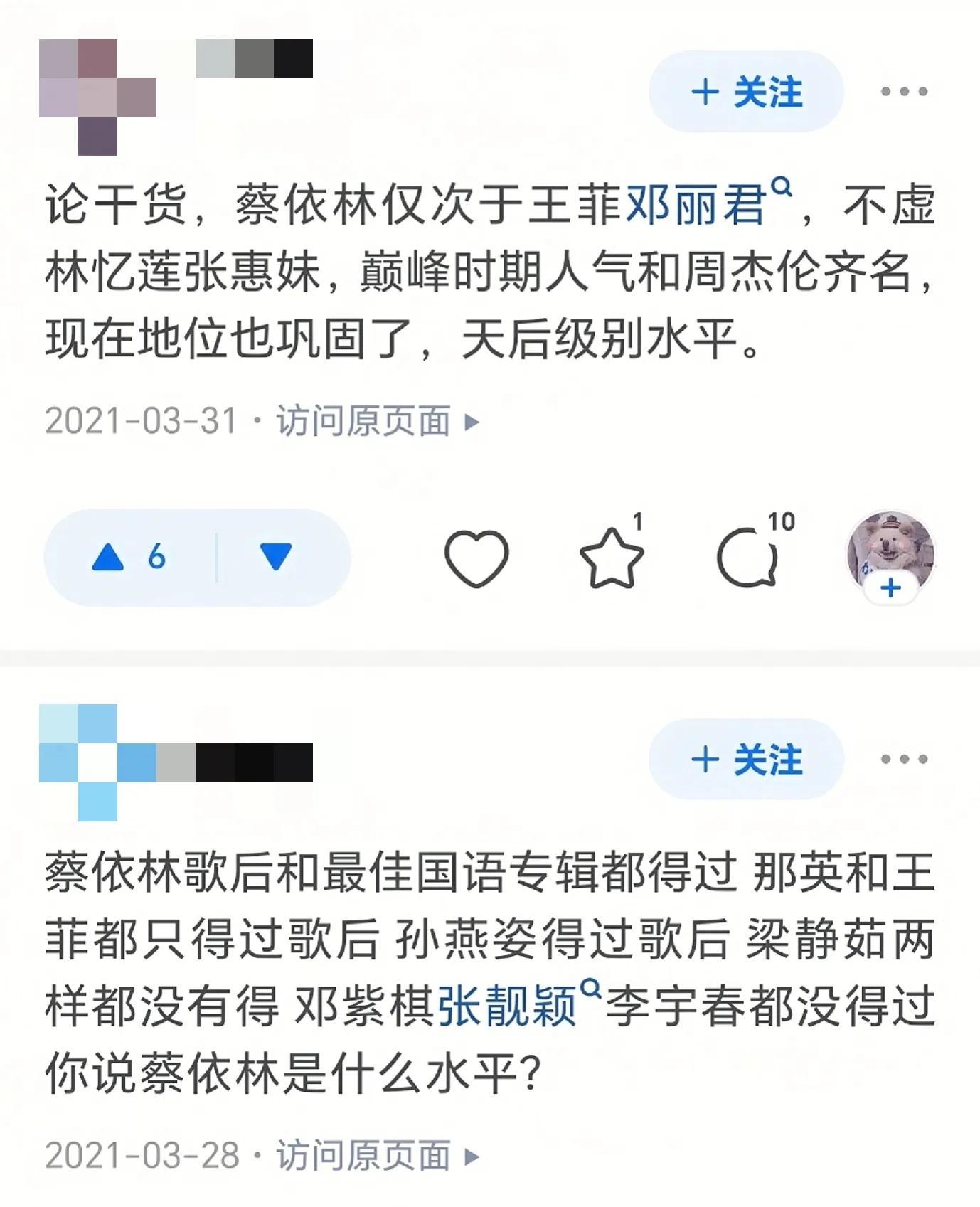Viewport: 980px width, 1207px height.
Task: Like the post with the heart icon
Action: click(476, 558)
